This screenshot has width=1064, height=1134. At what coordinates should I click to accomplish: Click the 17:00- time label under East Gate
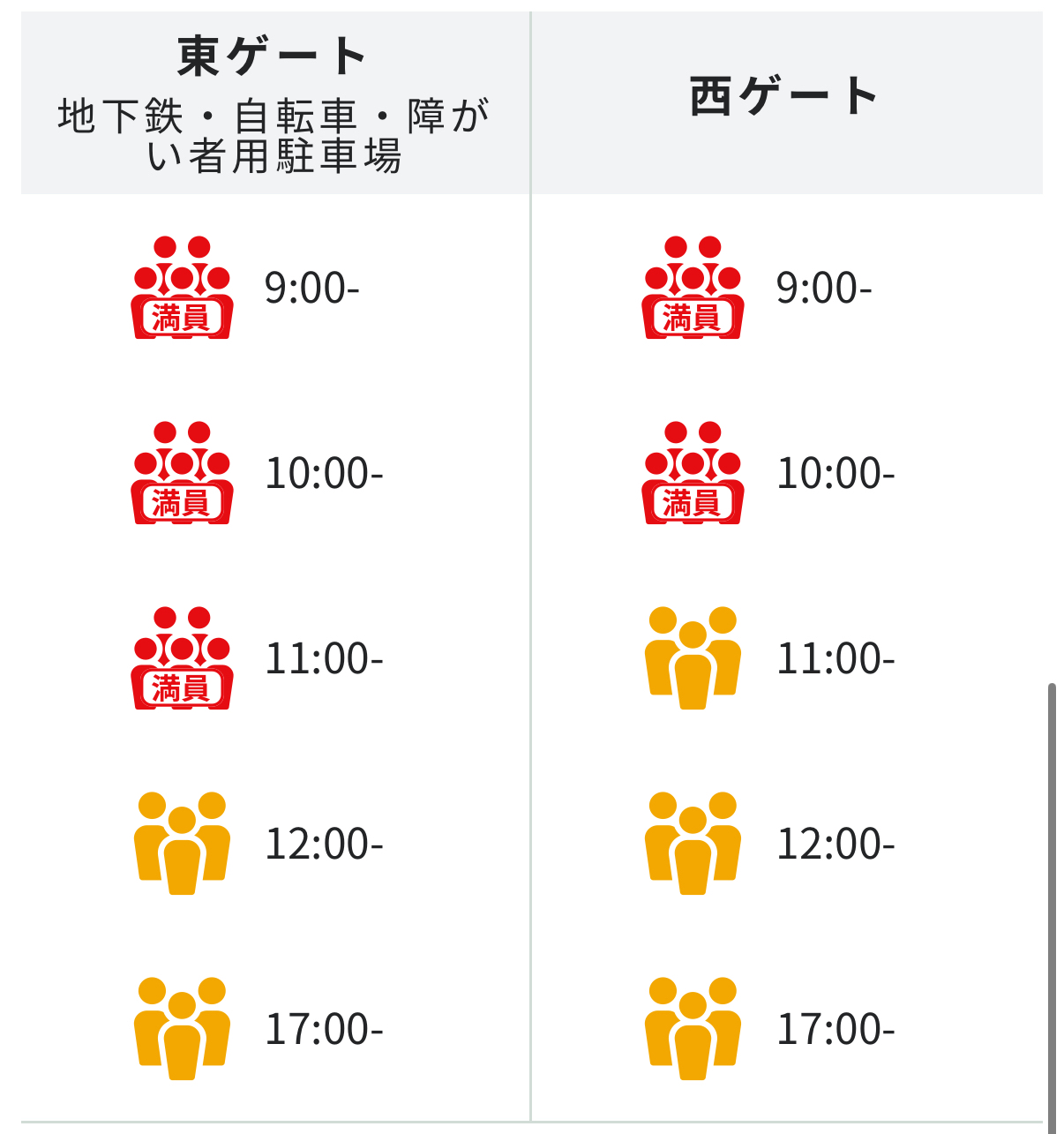coord(326,1028)
